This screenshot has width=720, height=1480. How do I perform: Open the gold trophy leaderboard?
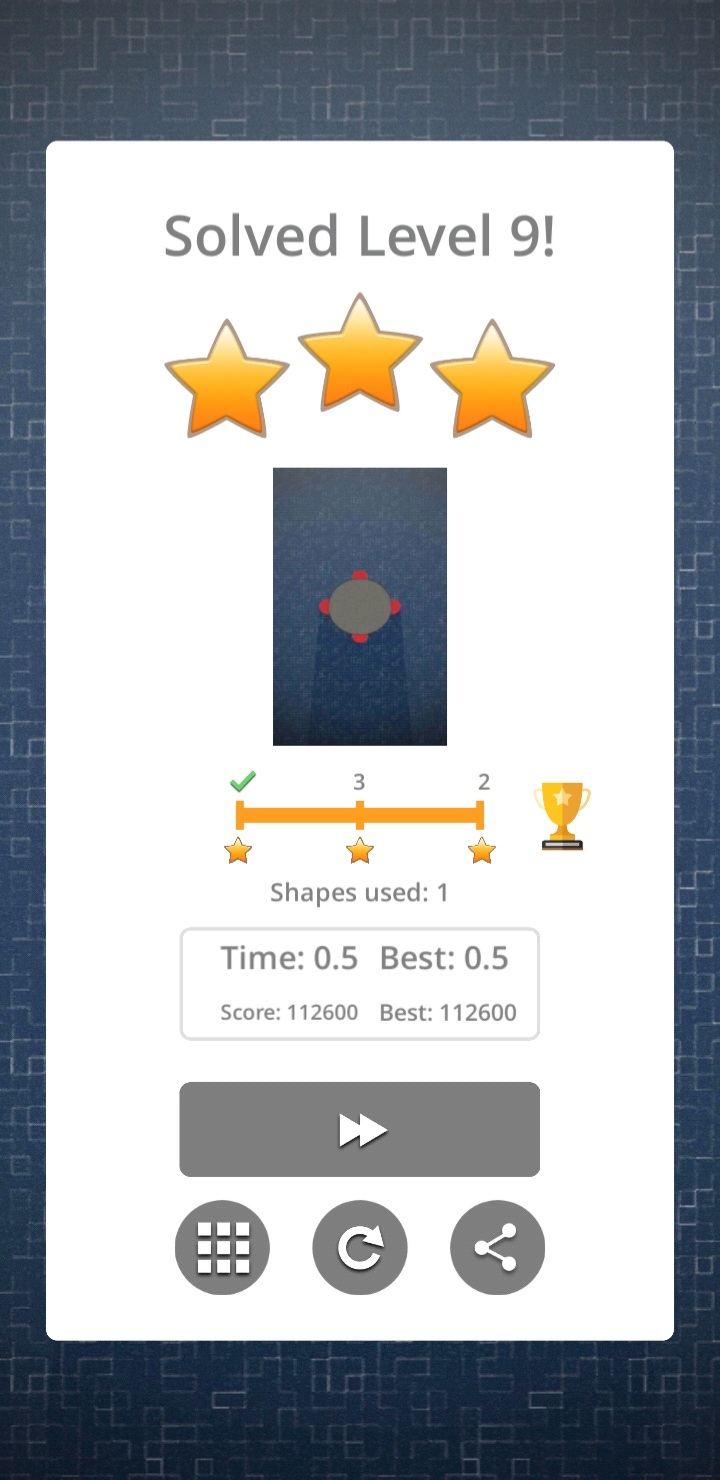[562, 816]
